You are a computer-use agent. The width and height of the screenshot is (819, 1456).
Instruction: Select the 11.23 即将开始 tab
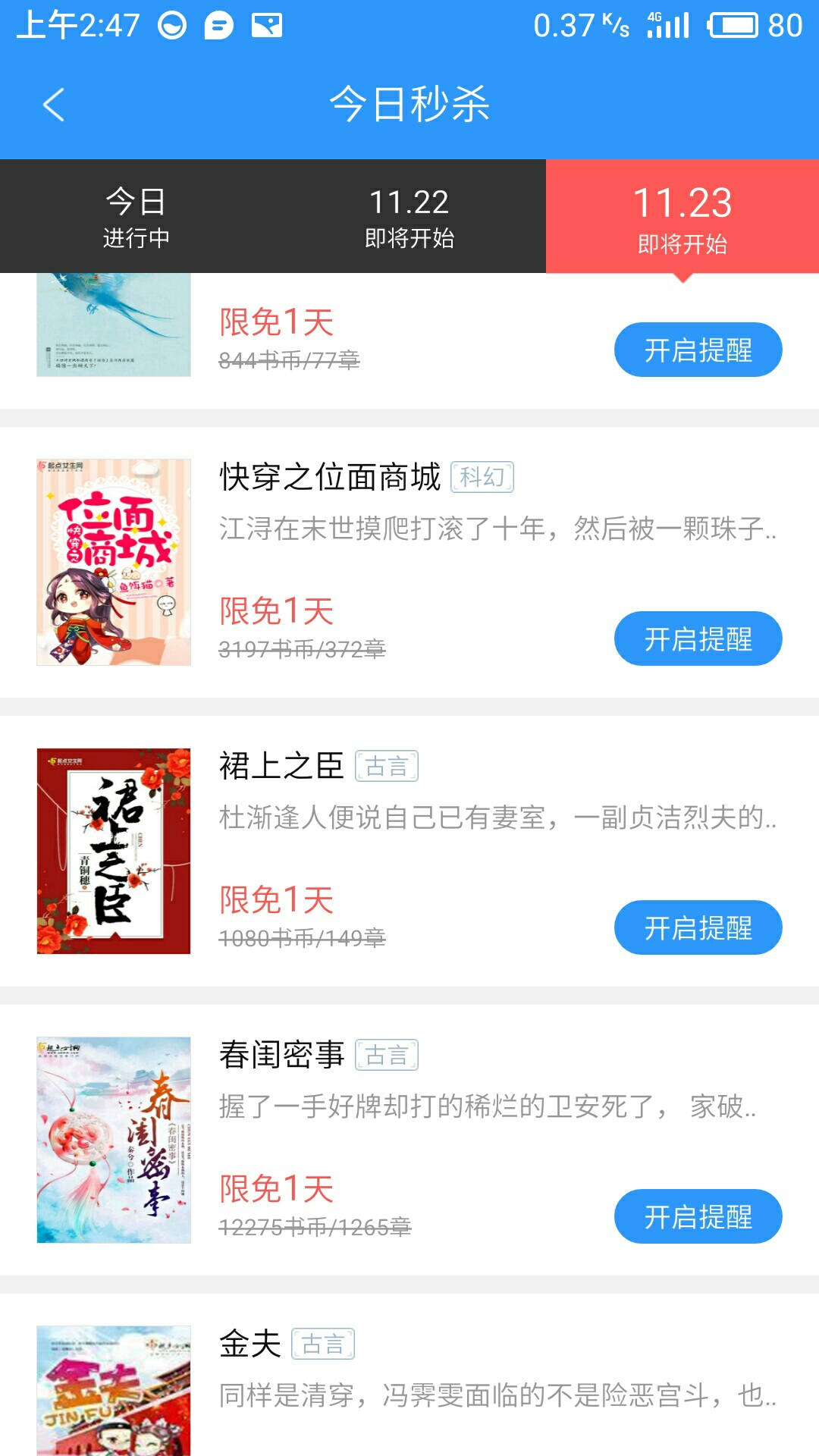tap(682, 217)
